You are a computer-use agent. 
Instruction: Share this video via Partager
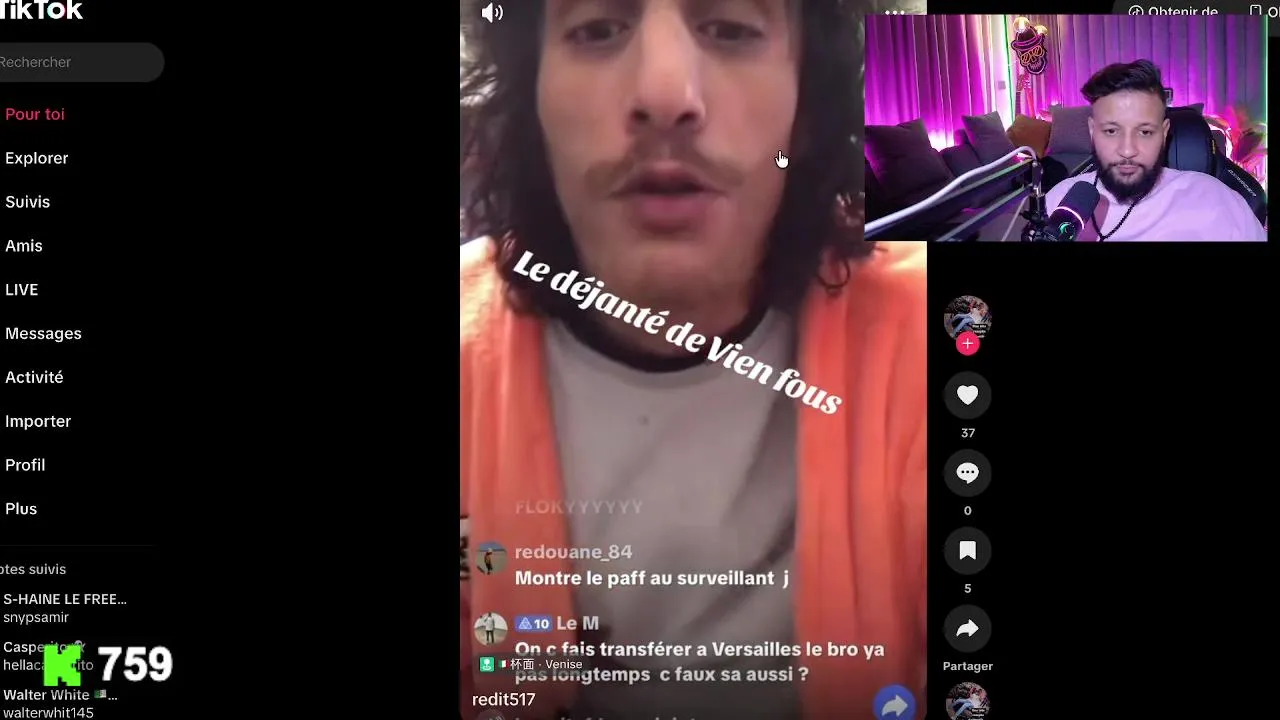tap(967, 629)
